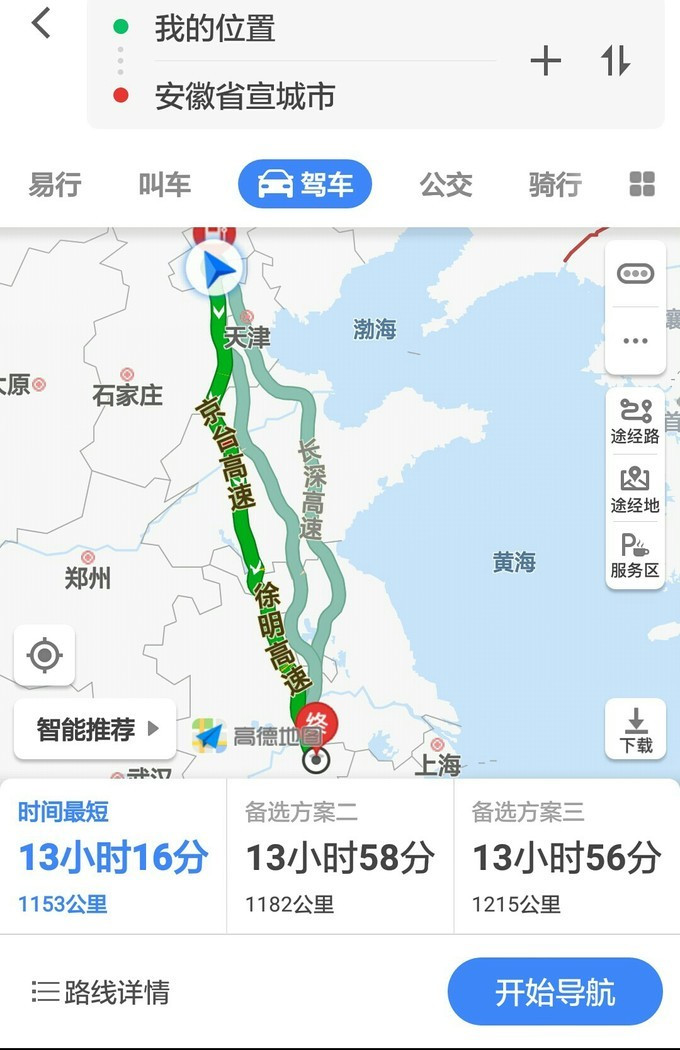The image size is (680, 1050).
Task: Add a waypoint with the plus icon
Action: point(545,62)
